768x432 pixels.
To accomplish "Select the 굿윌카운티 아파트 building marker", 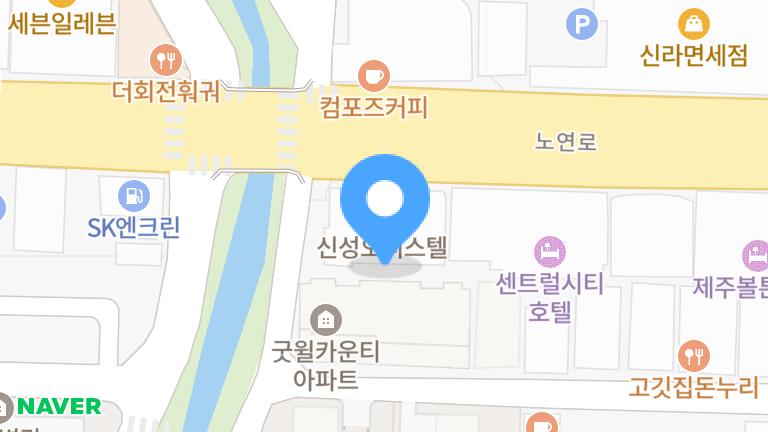I will coord(325,320).
